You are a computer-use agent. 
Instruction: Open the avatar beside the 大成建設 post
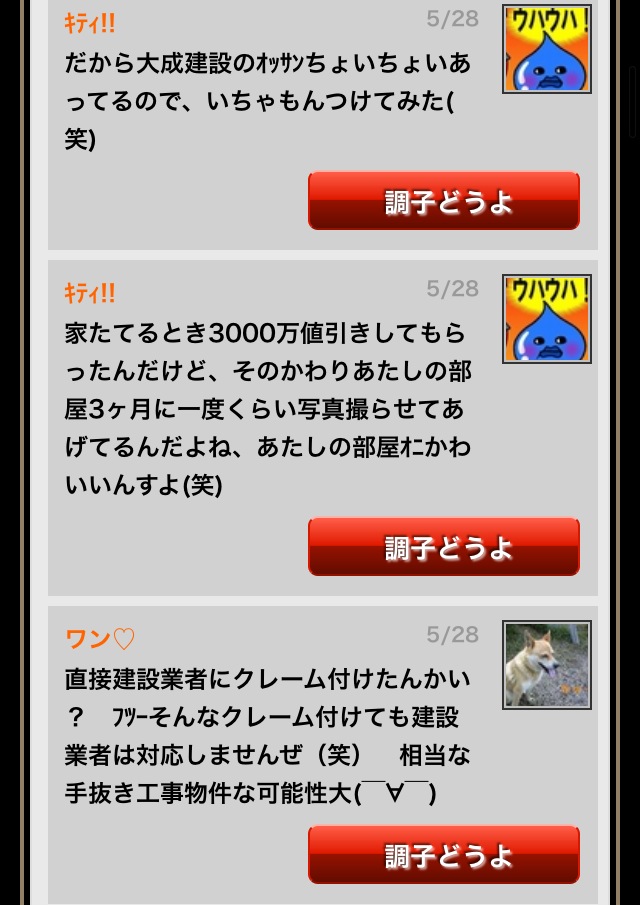pos(547,49)
